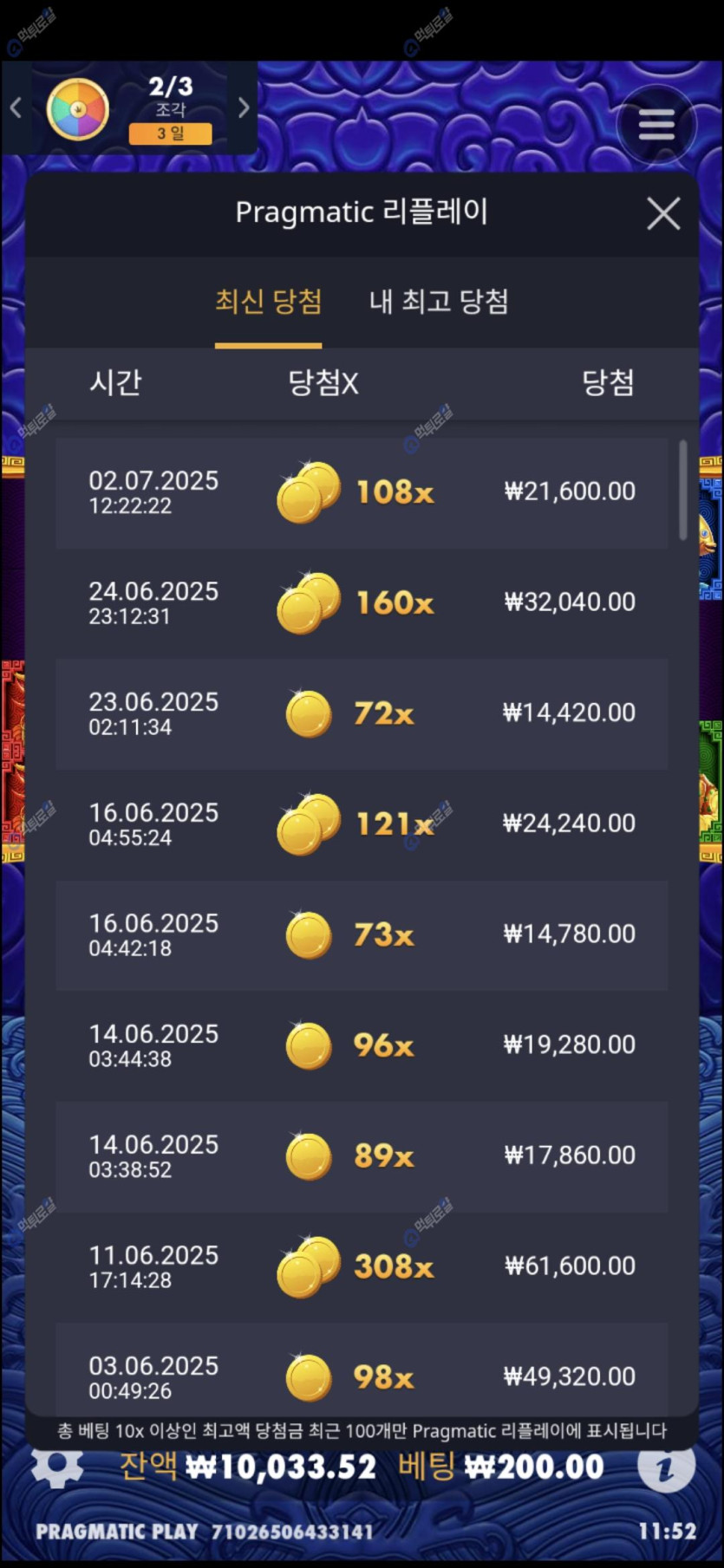The height and width of the screenshot is (1568, 724).
Task: Switch to the 최신 당첨 tab
Action: [x=268, y=302]
